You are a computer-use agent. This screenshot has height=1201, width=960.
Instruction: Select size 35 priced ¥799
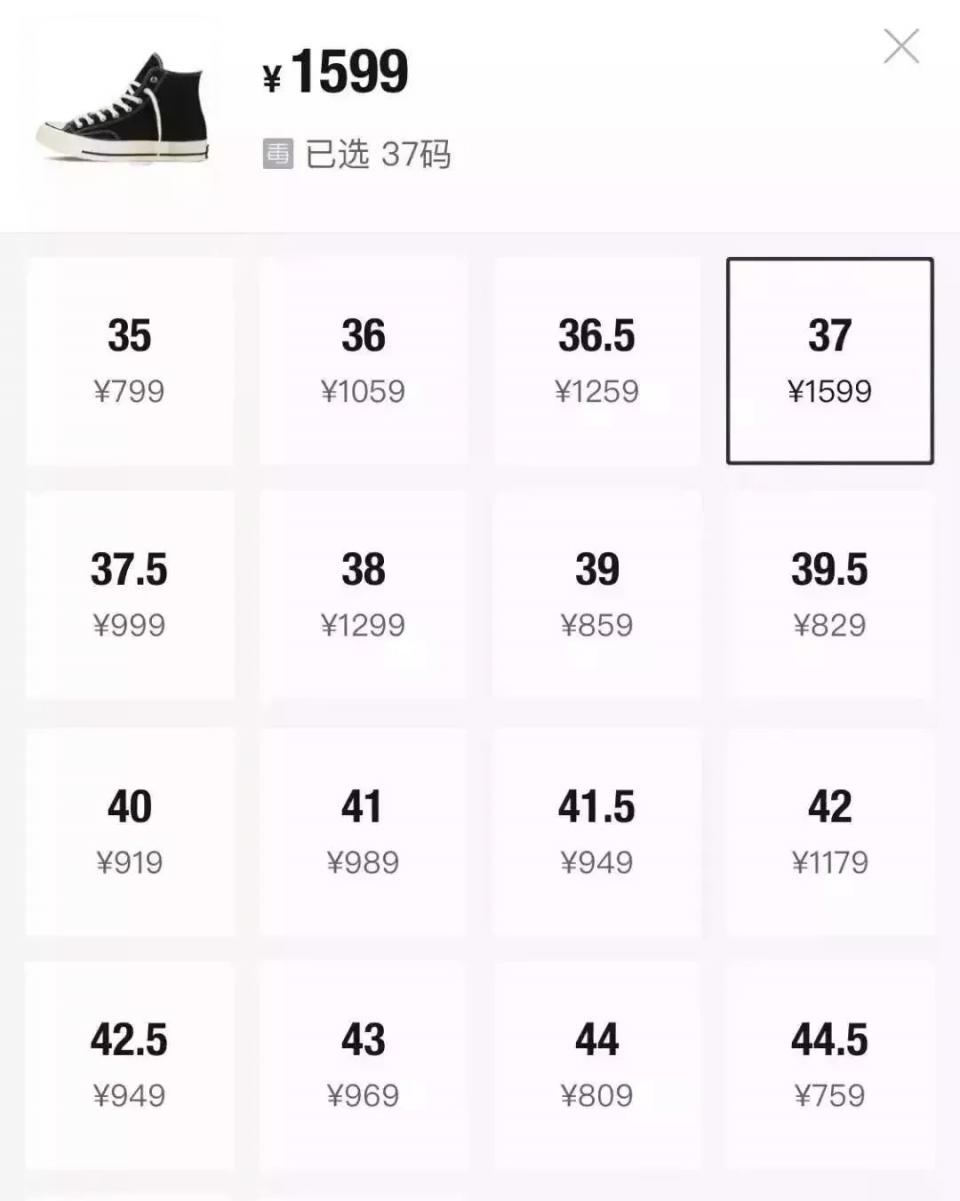click(130, 361)
